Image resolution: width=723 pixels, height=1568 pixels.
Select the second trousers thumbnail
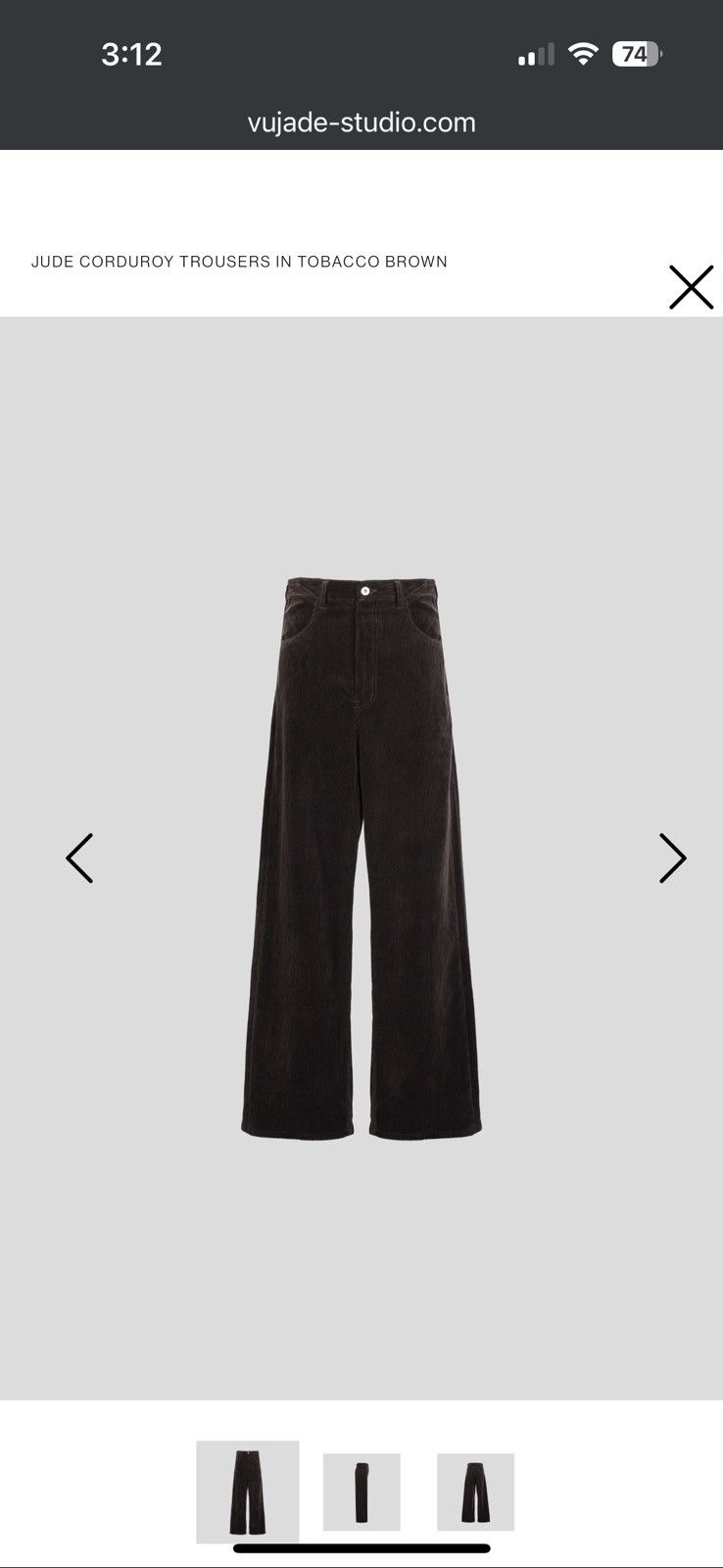[361, 1492]
